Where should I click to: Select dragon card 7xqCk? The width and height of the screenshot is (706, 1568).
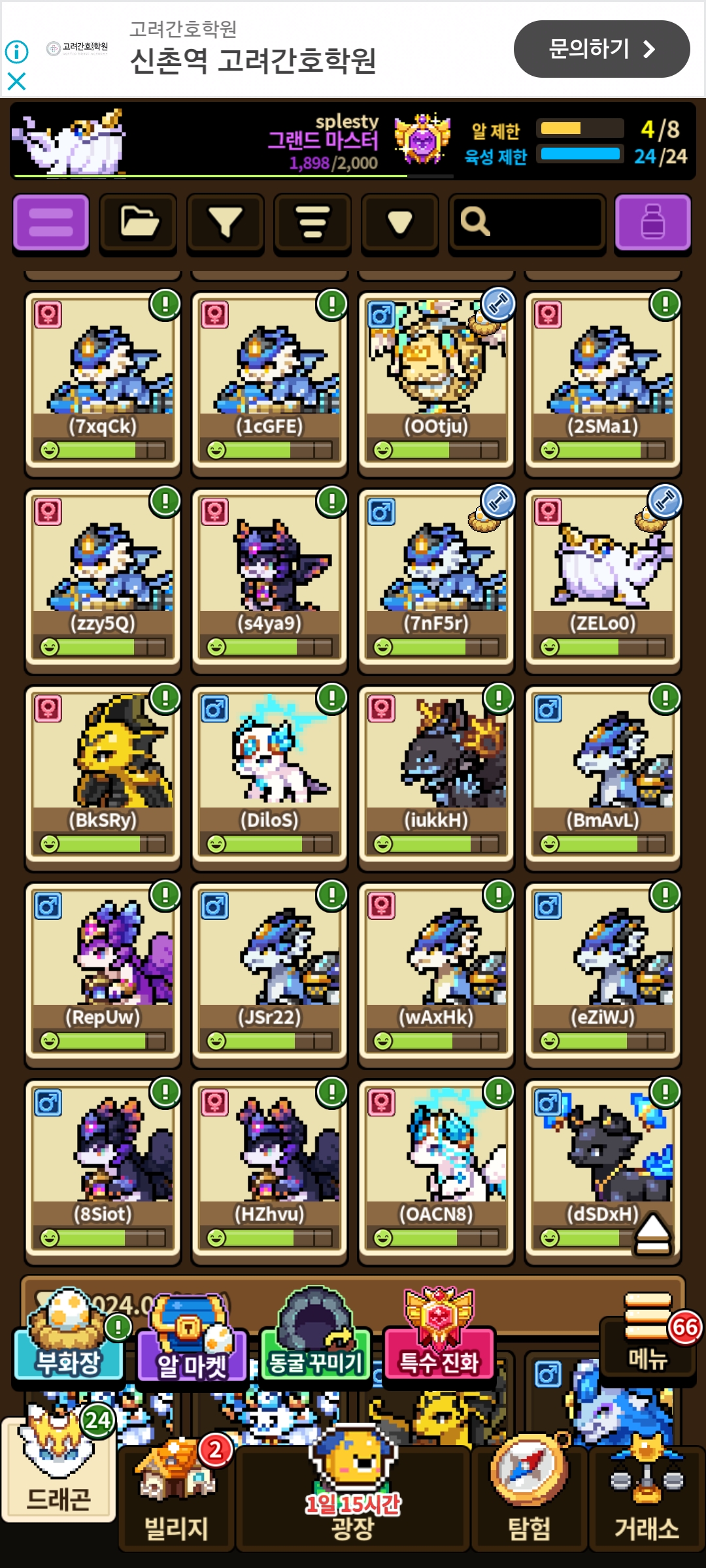pos(103,379)
